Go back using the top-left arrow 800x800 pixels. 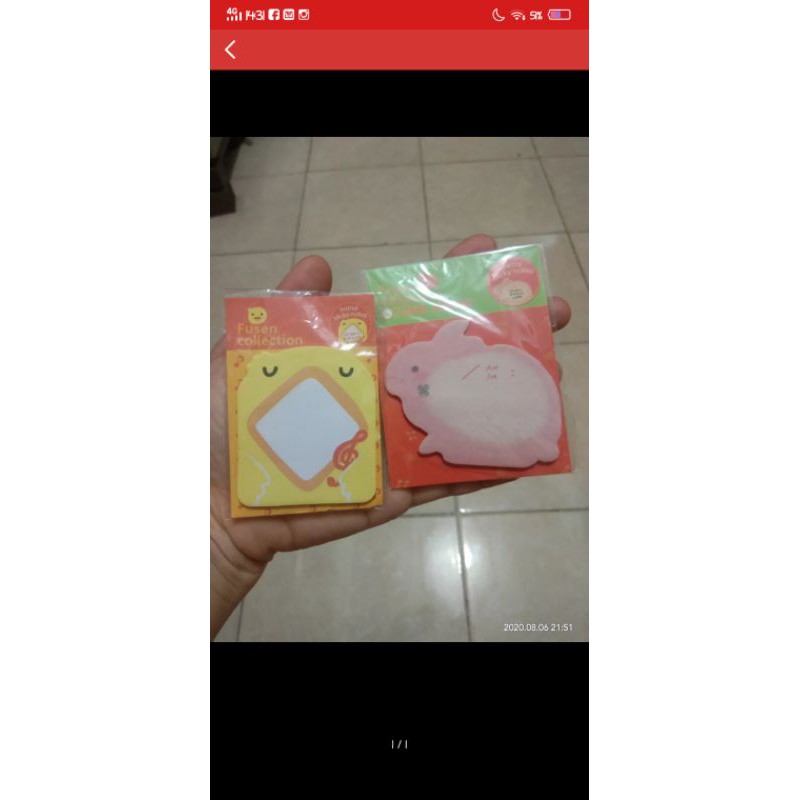pos(230,50)
